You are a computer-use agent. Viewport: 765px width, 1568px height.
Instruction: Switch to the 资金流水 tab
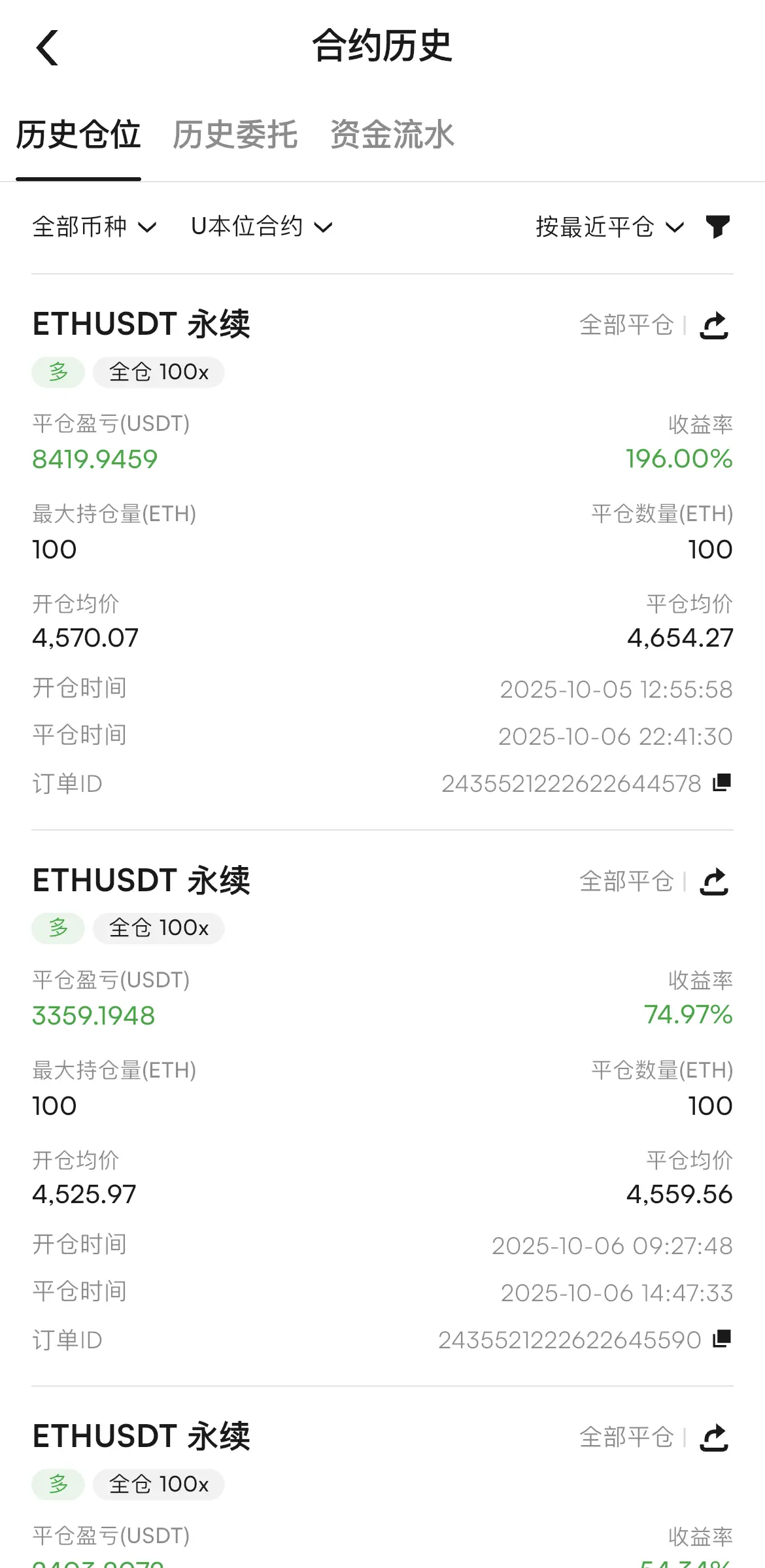pos(392,135)
